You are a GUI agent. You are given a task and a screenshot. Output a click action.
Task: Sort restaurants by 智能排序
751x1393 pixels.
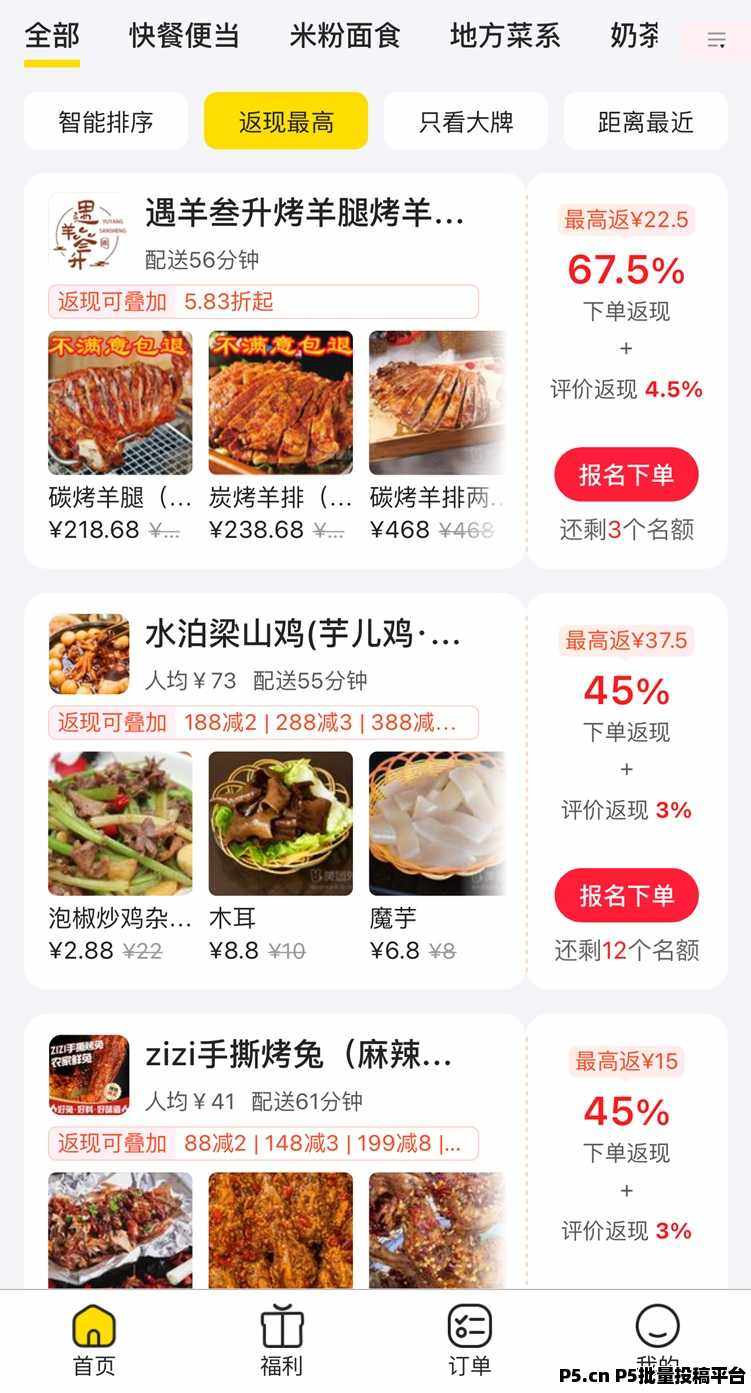tap(106, 122)
